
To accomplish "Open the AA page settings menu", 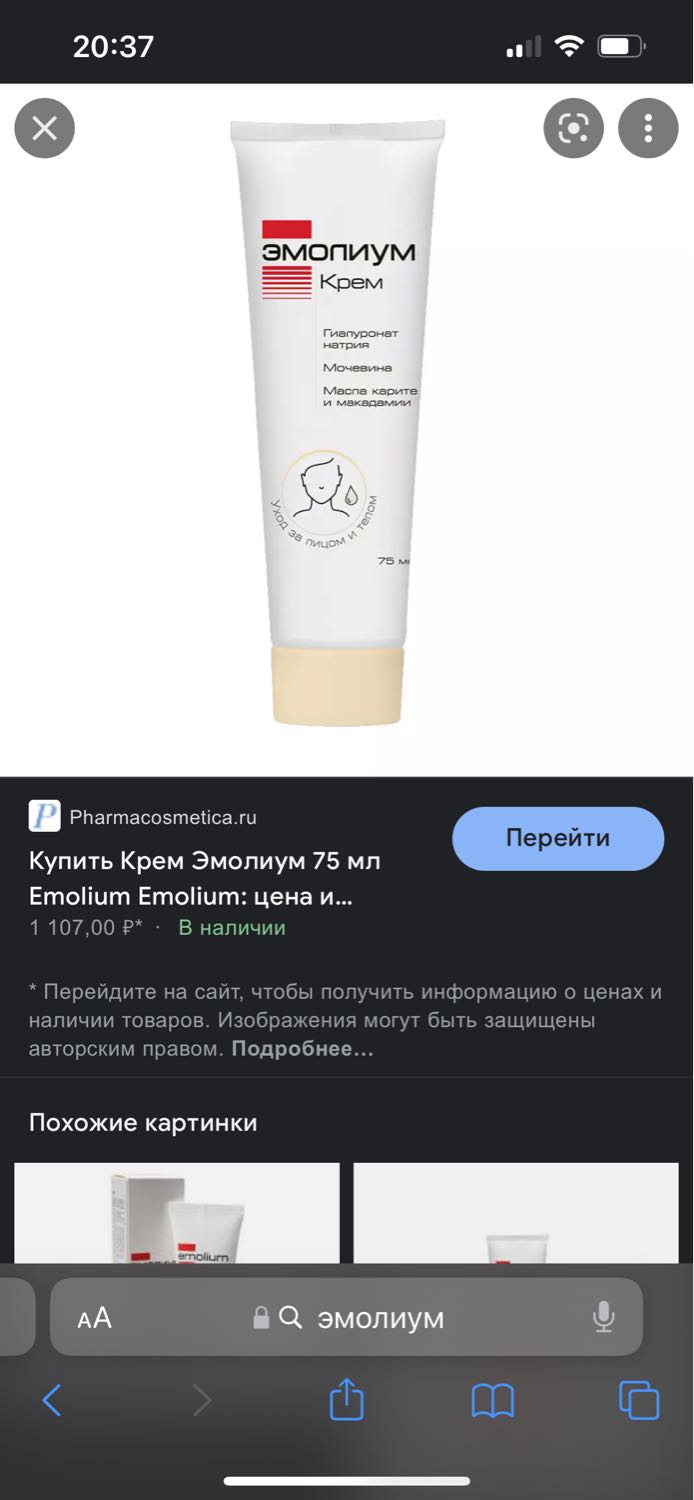I will (95, 1318).
